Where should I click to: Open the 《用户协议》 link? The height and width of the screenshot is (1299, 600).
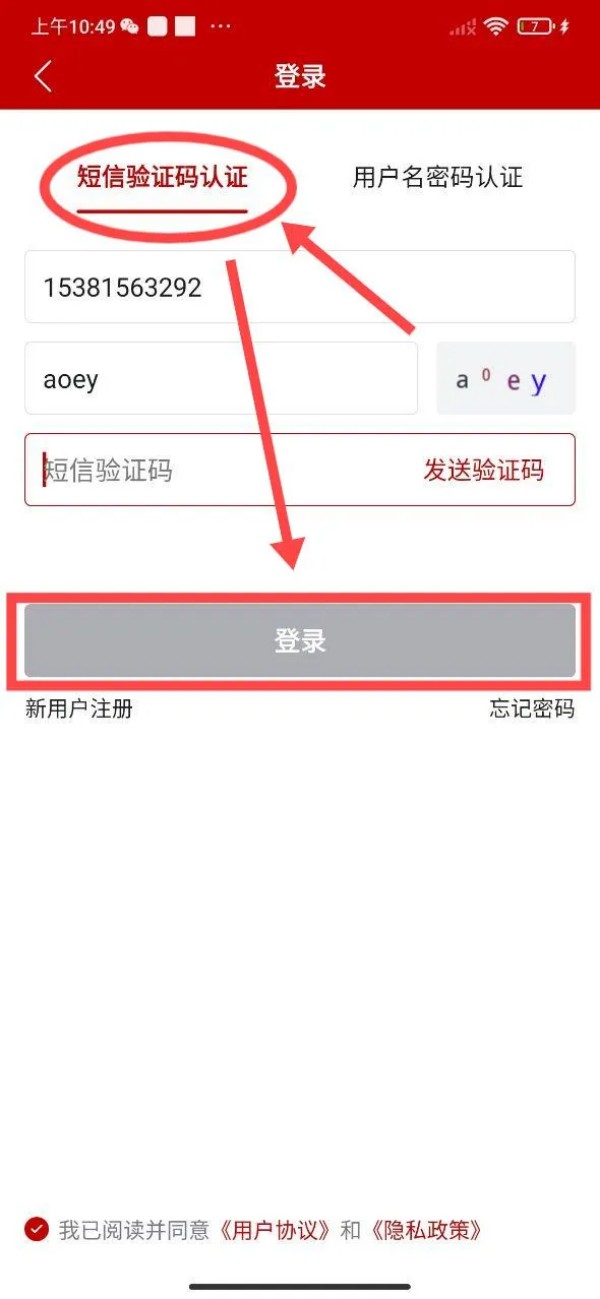click(x=275, y=1230)
